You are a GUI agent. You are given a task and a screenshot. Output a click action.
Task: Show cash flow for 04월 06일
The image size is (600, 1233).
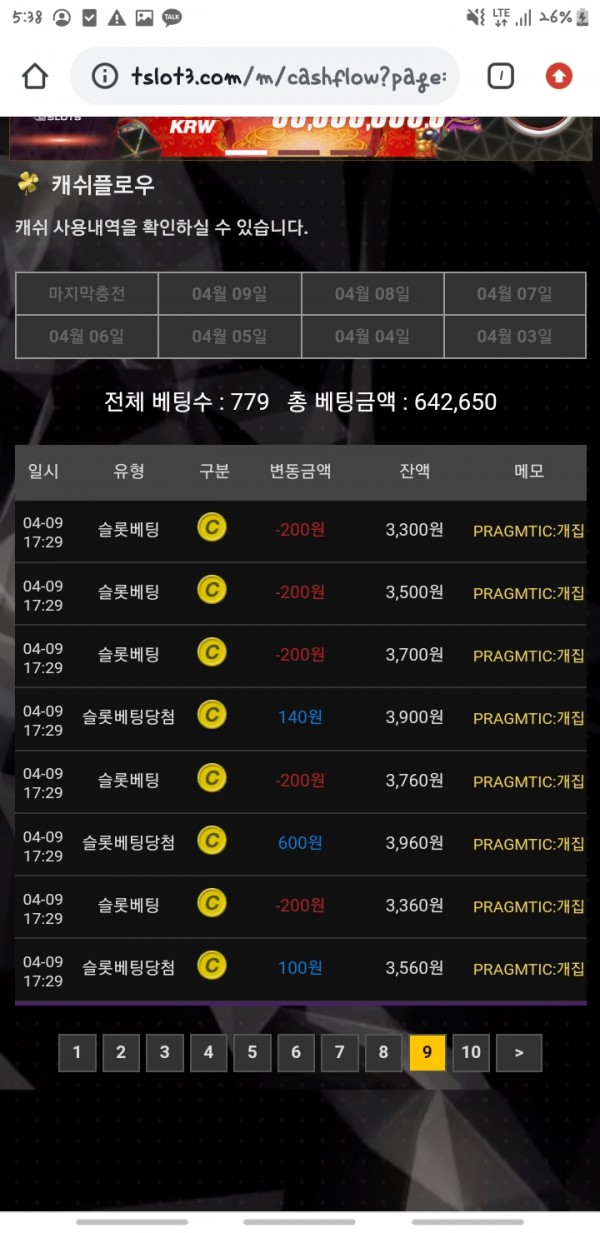[87, 337]
